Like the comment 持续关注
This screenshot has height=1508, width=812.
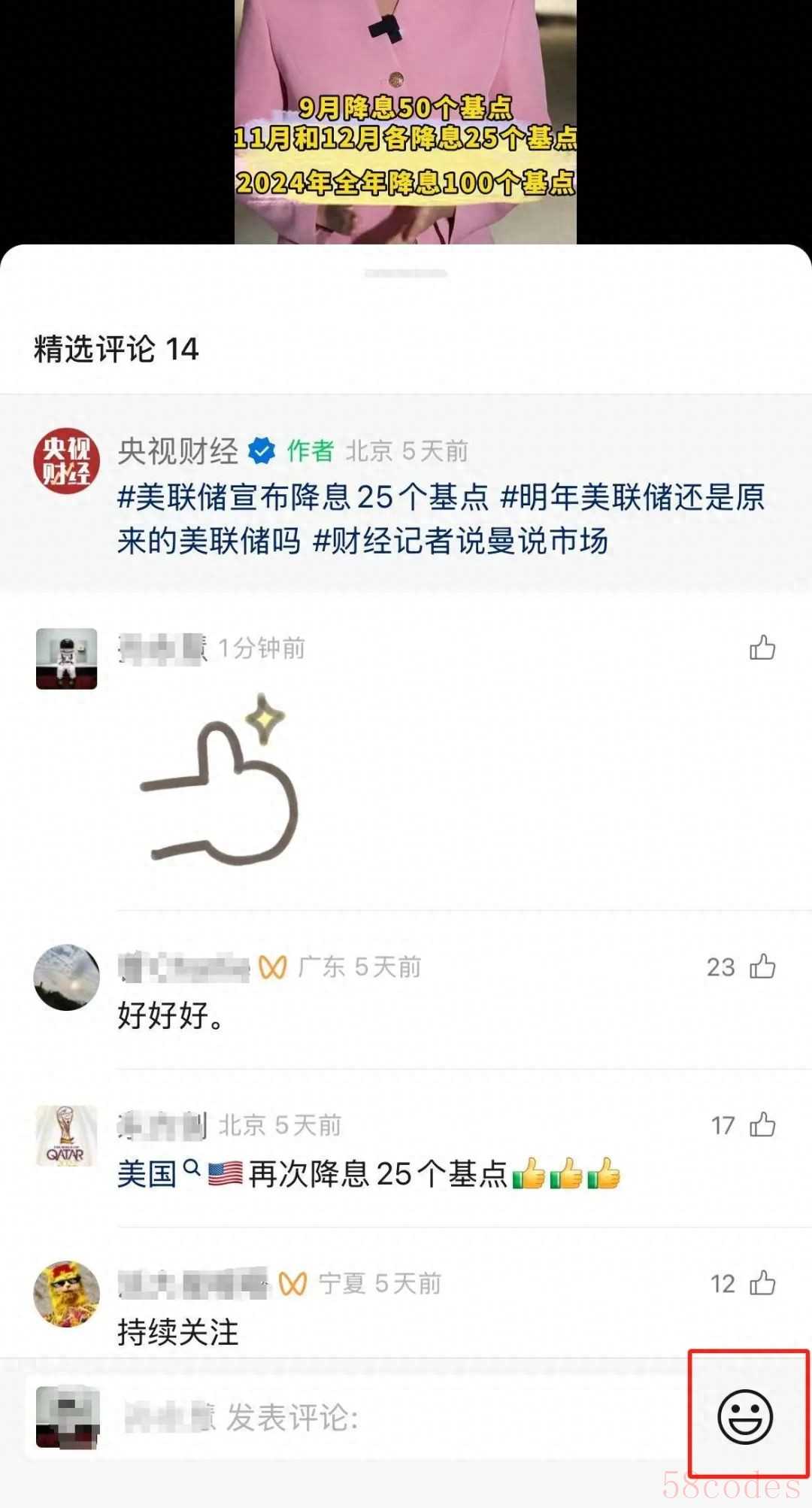coord(762,1283)
